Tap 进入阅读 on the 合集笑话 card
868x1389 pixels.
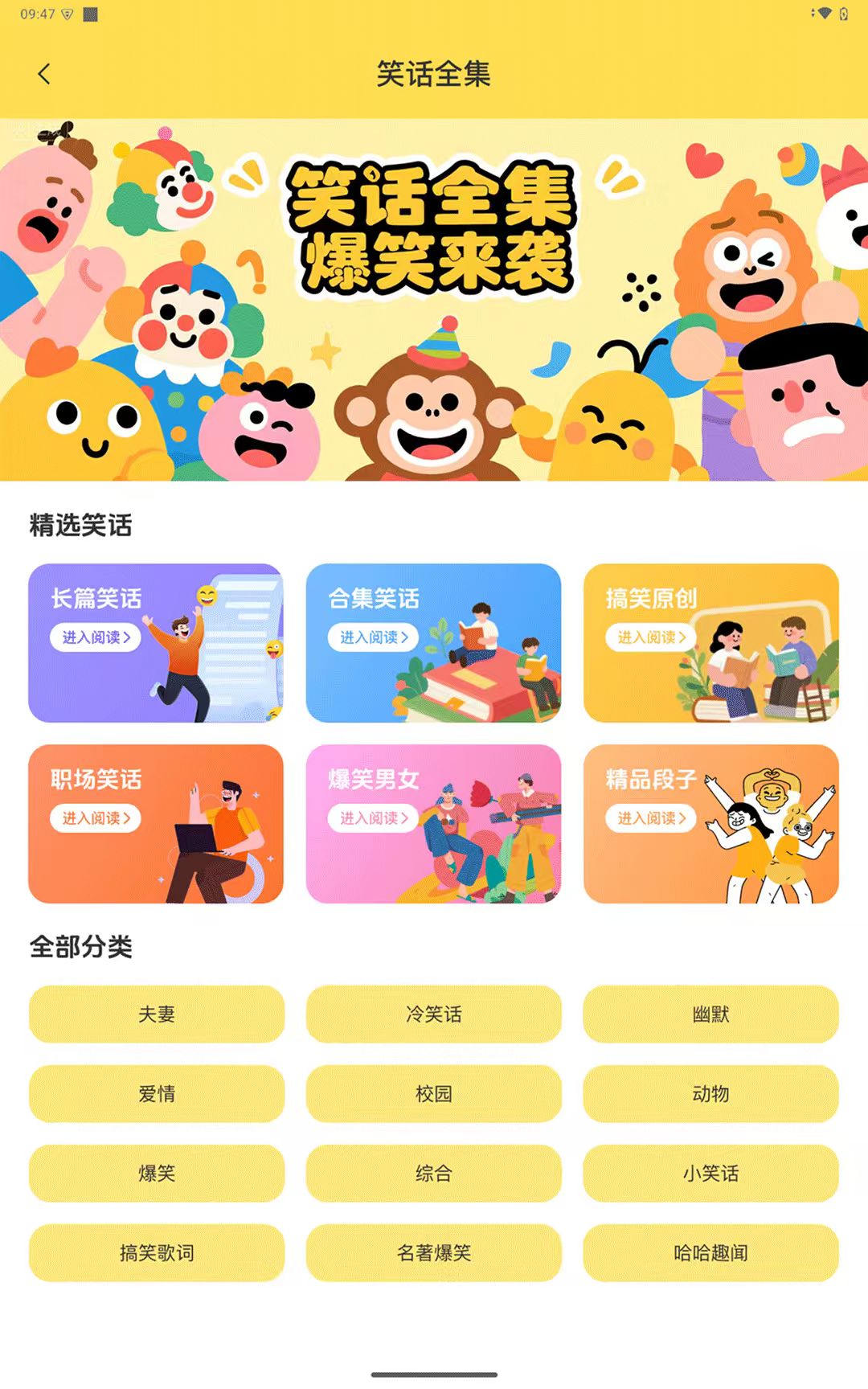373,636
